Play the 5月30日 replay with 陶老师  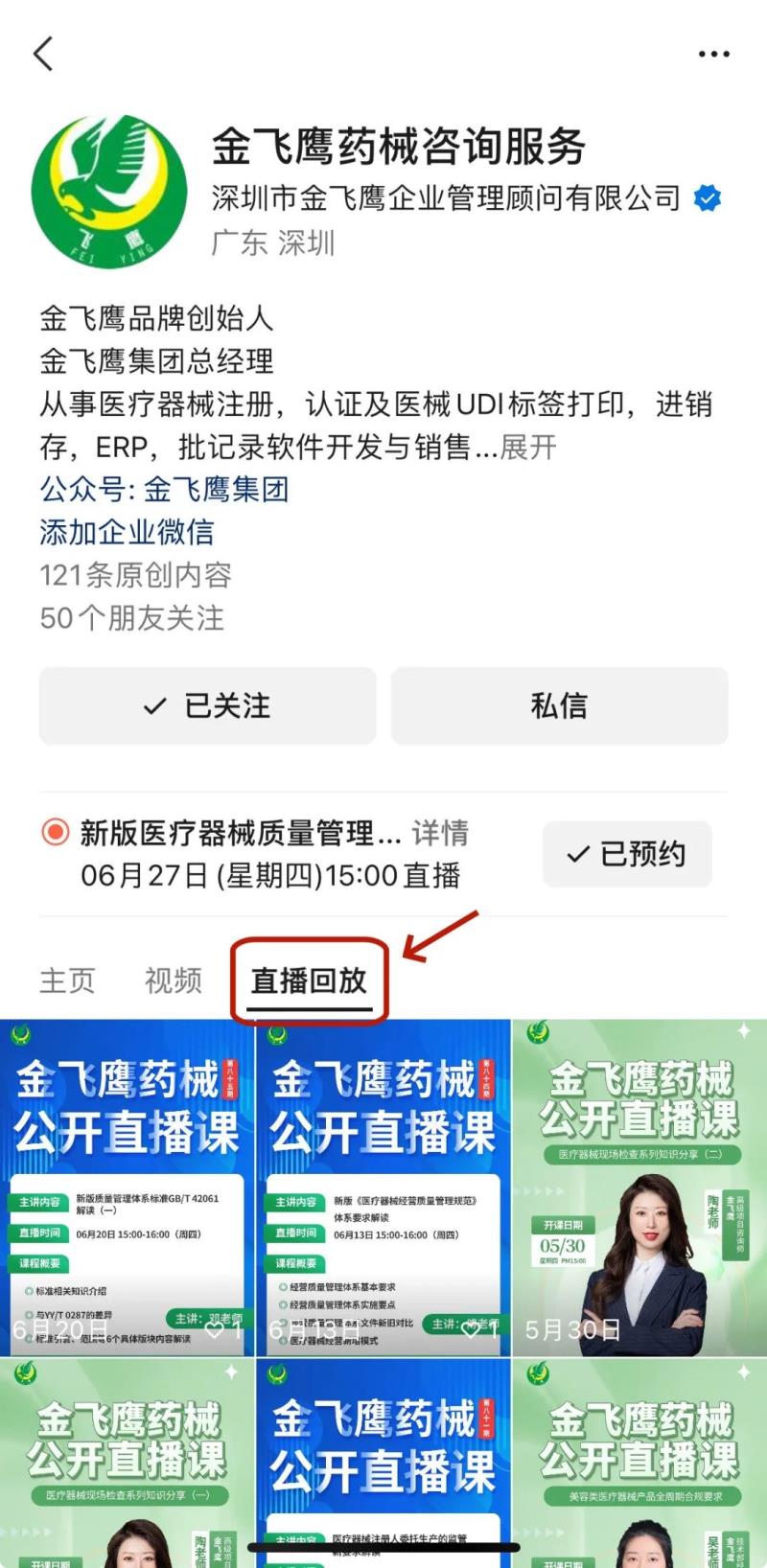pyautogui.click(x=639, y=1188)
